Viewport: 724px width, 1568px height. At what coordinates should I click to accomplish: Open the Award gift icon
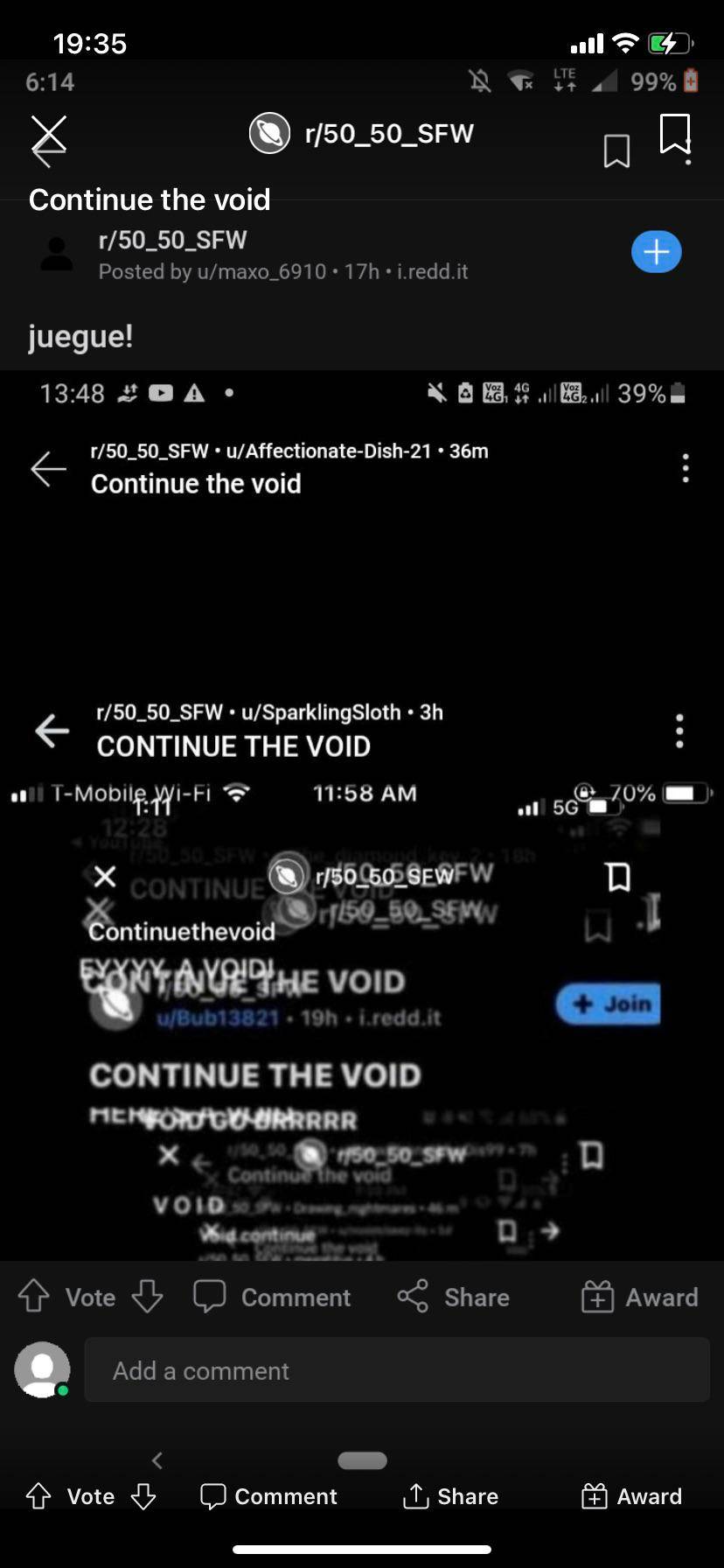[597, 1297]
